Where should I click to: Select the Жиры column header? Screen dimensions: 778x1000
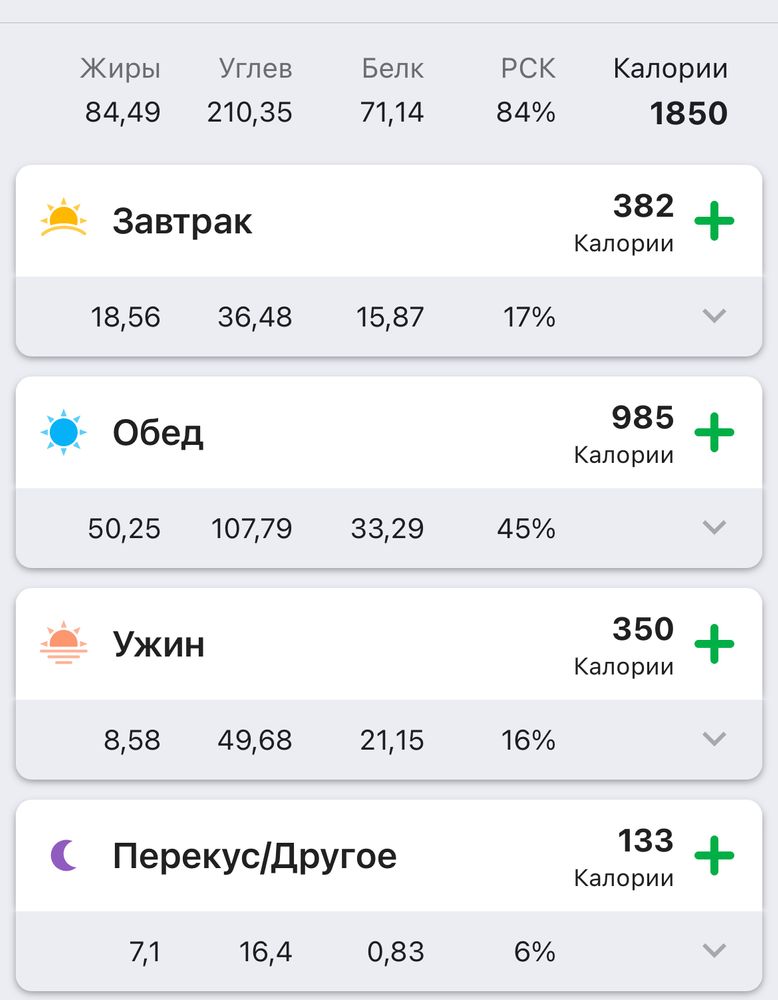(121, 68)
